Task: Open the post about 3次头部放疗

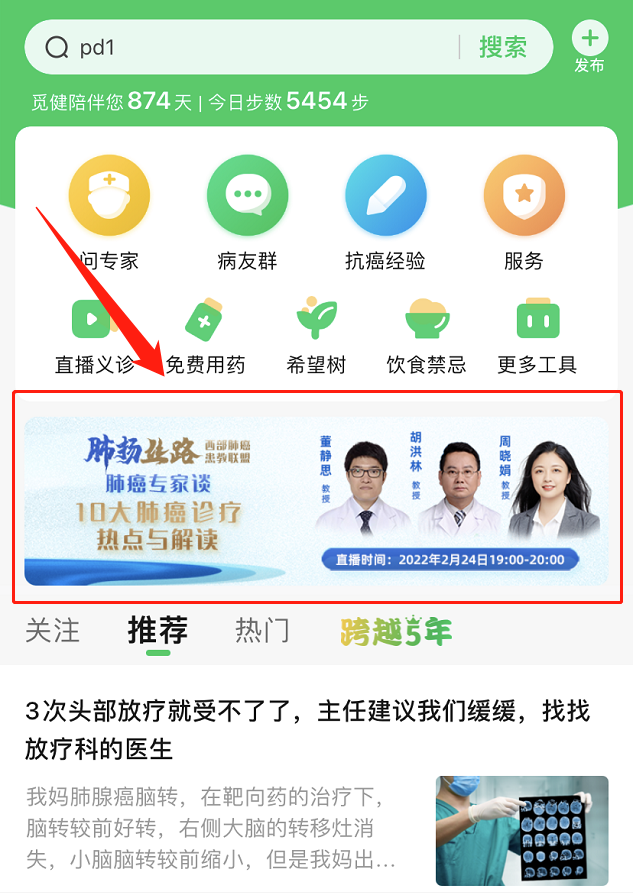Action: point(307,729)
